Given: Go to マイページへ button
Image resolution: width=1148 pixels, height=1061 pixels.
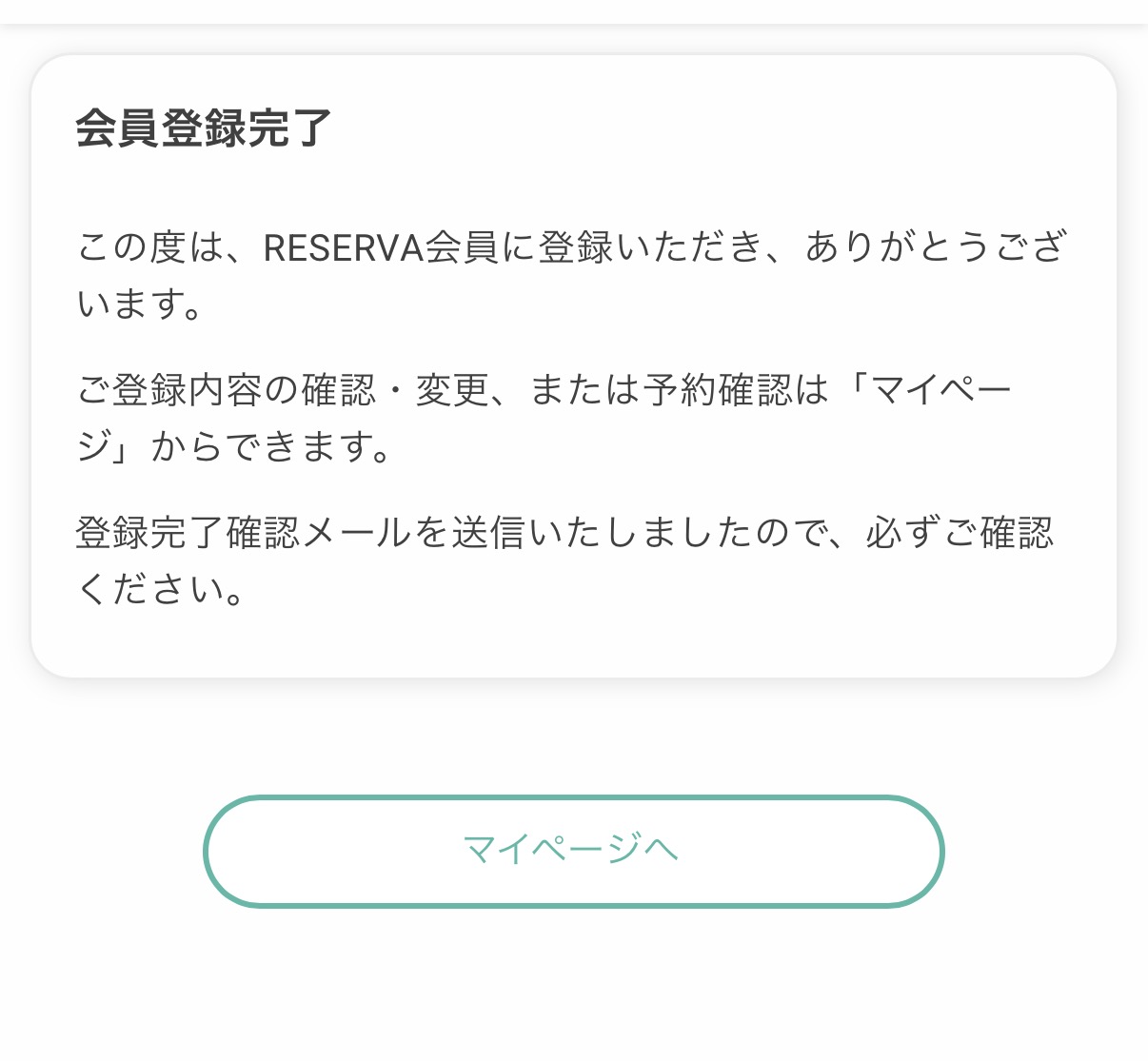Looking at the screenshot, I should click(573, 851).
